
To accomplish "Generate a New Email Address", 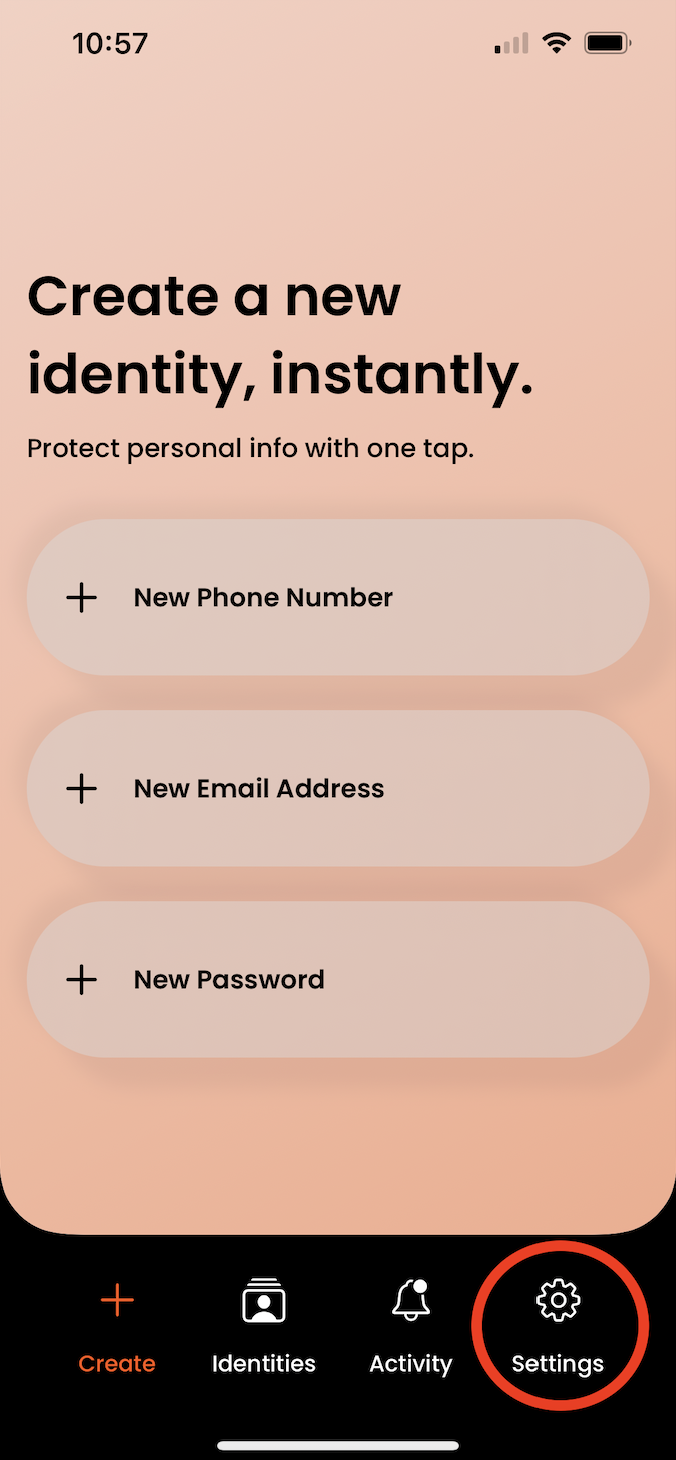I will point(337,788).
